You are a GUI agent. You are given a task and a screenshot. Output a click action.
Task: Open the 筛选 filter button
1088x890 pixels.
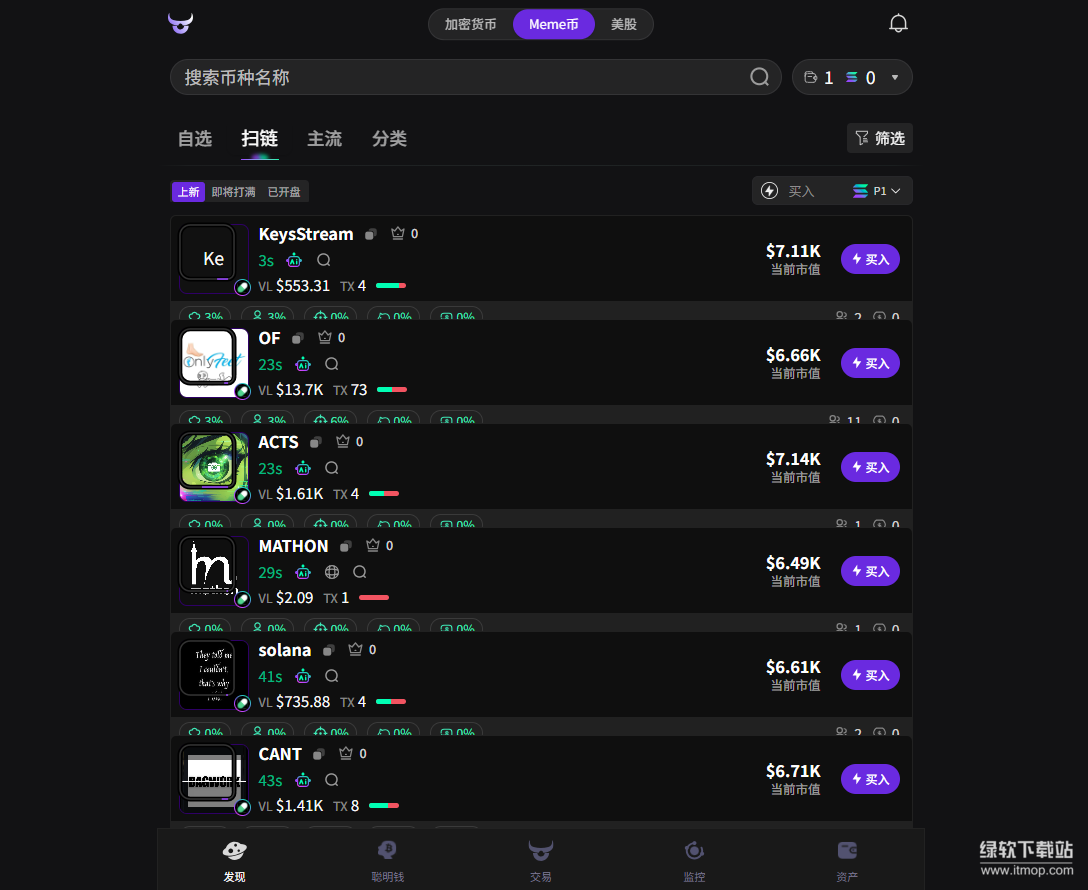pos(879,139)
